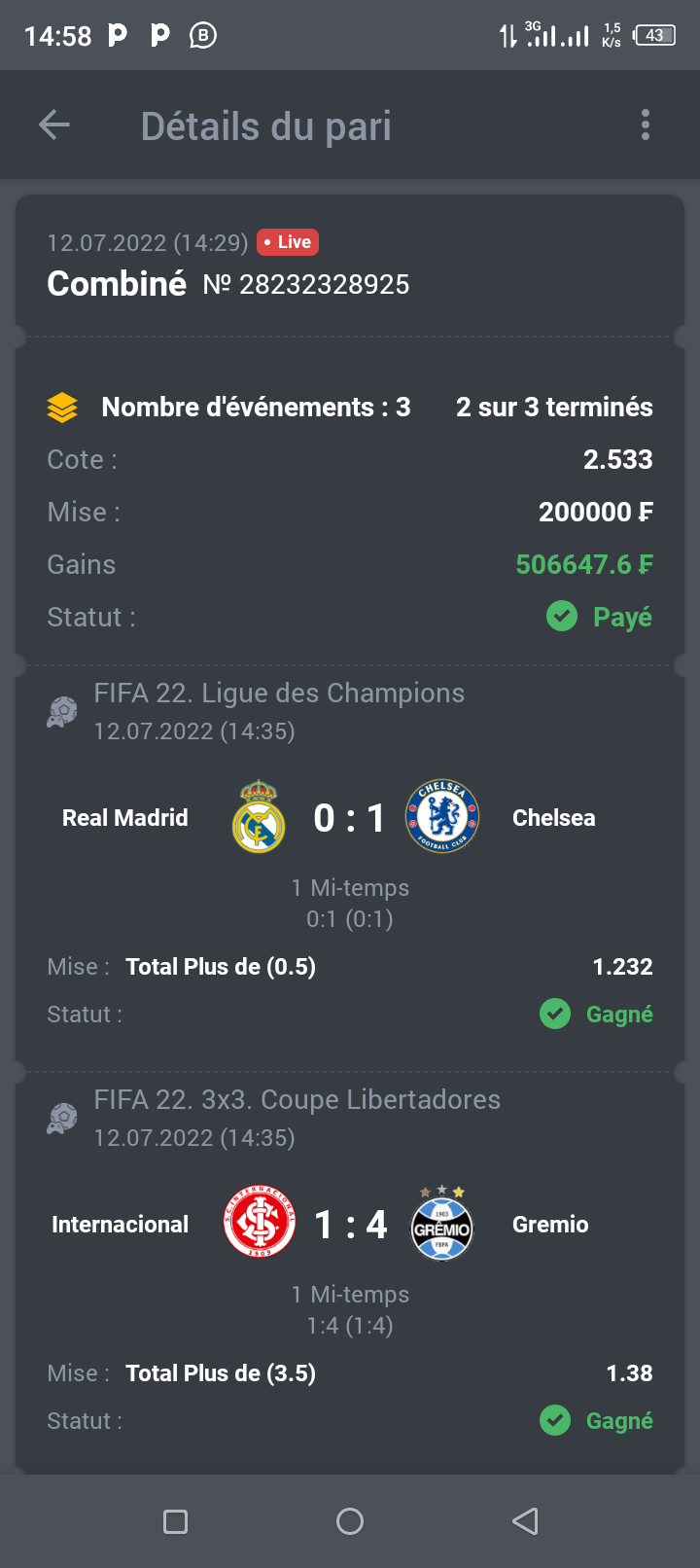Viewport: 700px width, 1568px height.
Task: Tap the system home button
Action: point(350,1521)
